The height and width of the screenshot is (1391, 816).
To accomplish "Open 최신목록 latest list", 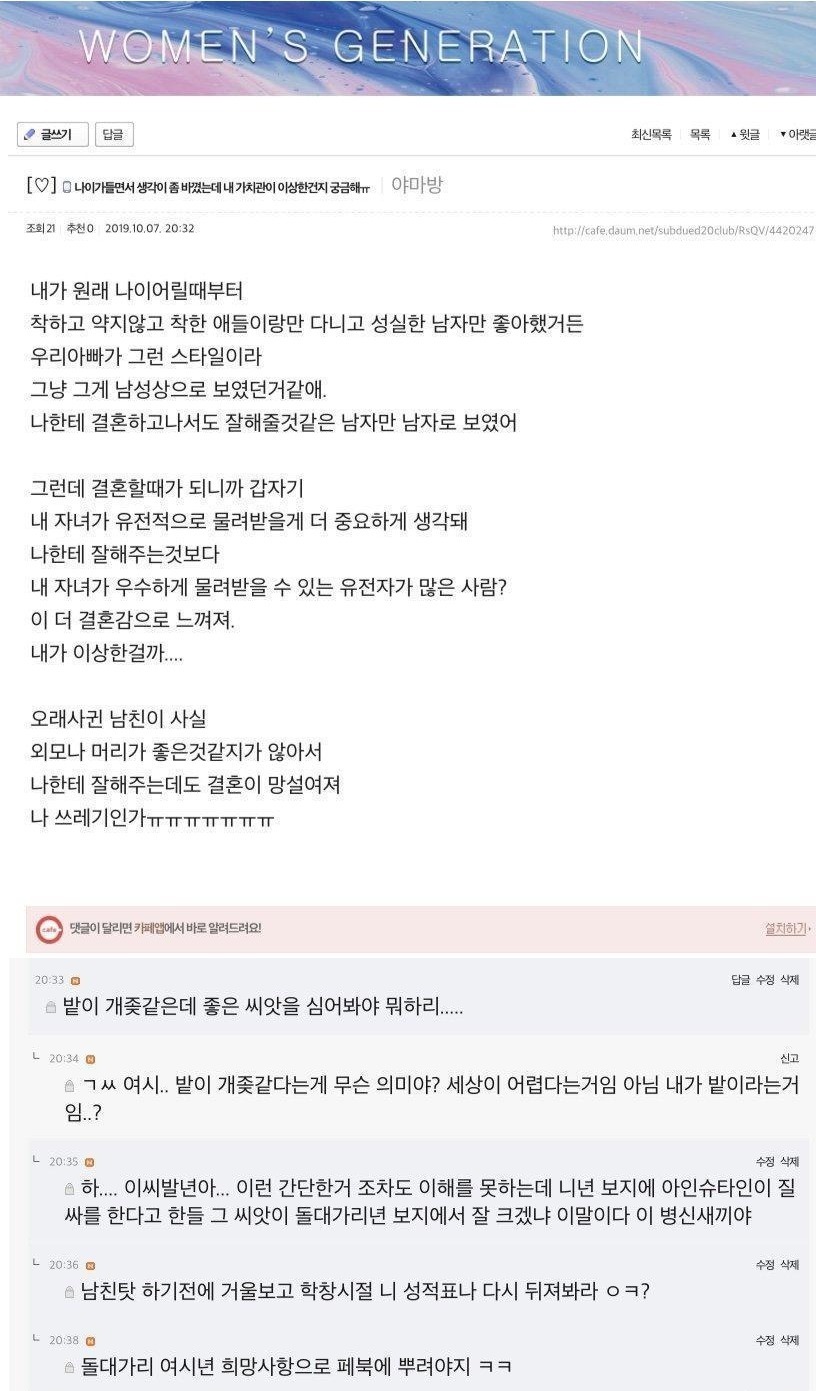I will pyautogui.click(x=650, y=134).
